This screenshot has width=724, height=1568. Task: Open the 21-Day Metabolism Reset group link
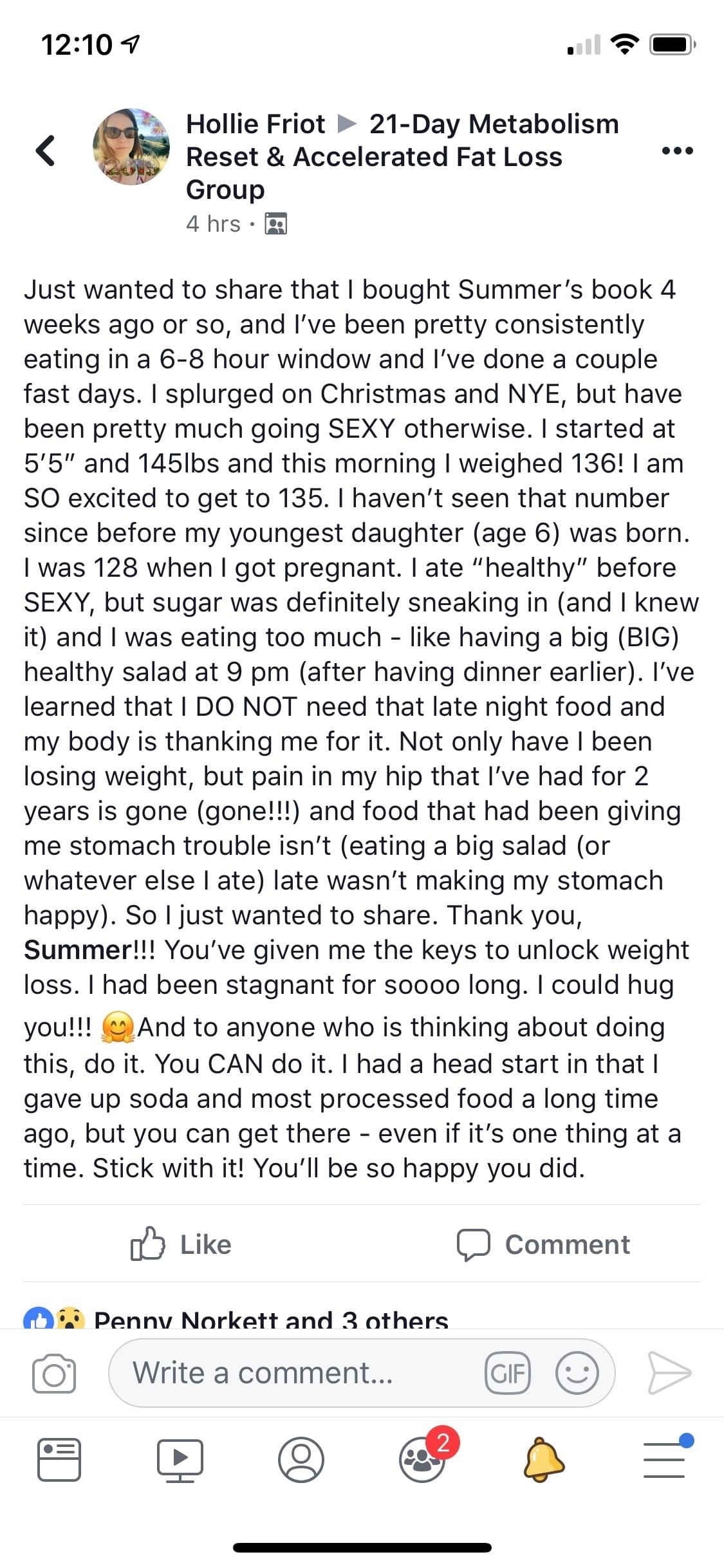point(402,156)
